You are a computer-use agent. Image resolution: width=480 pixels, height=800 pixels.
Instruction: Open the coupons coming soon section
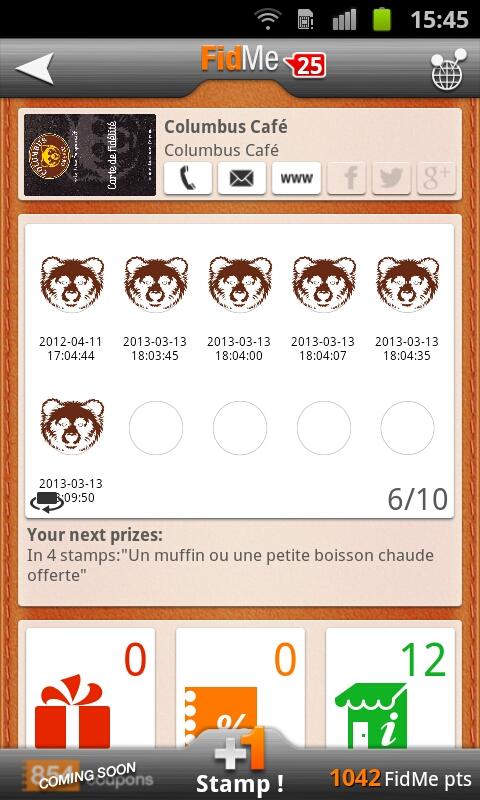click(87, 775)
